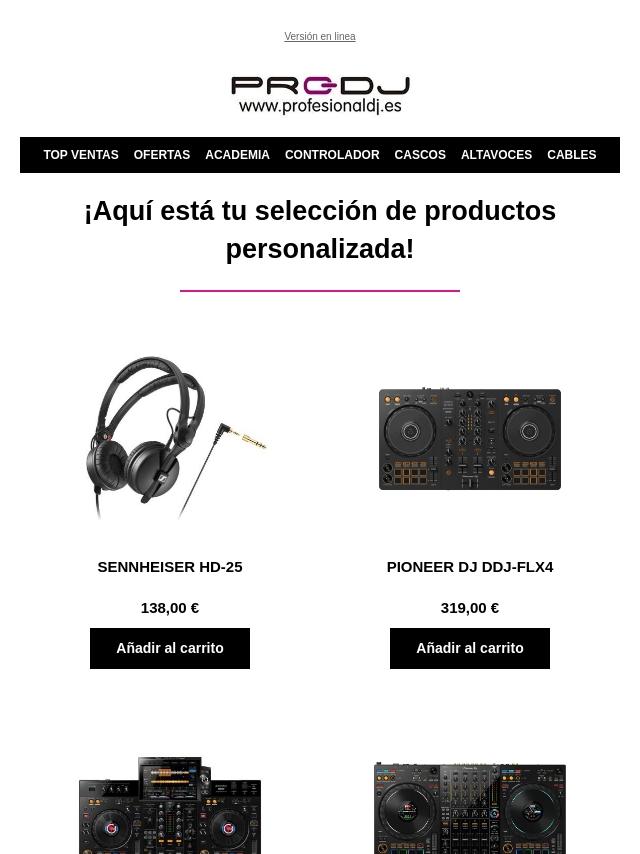Open the SENNHEISER HD-25 product title
Screen dimensions: 640x854
pyautogui.click(x=170, y=566)
